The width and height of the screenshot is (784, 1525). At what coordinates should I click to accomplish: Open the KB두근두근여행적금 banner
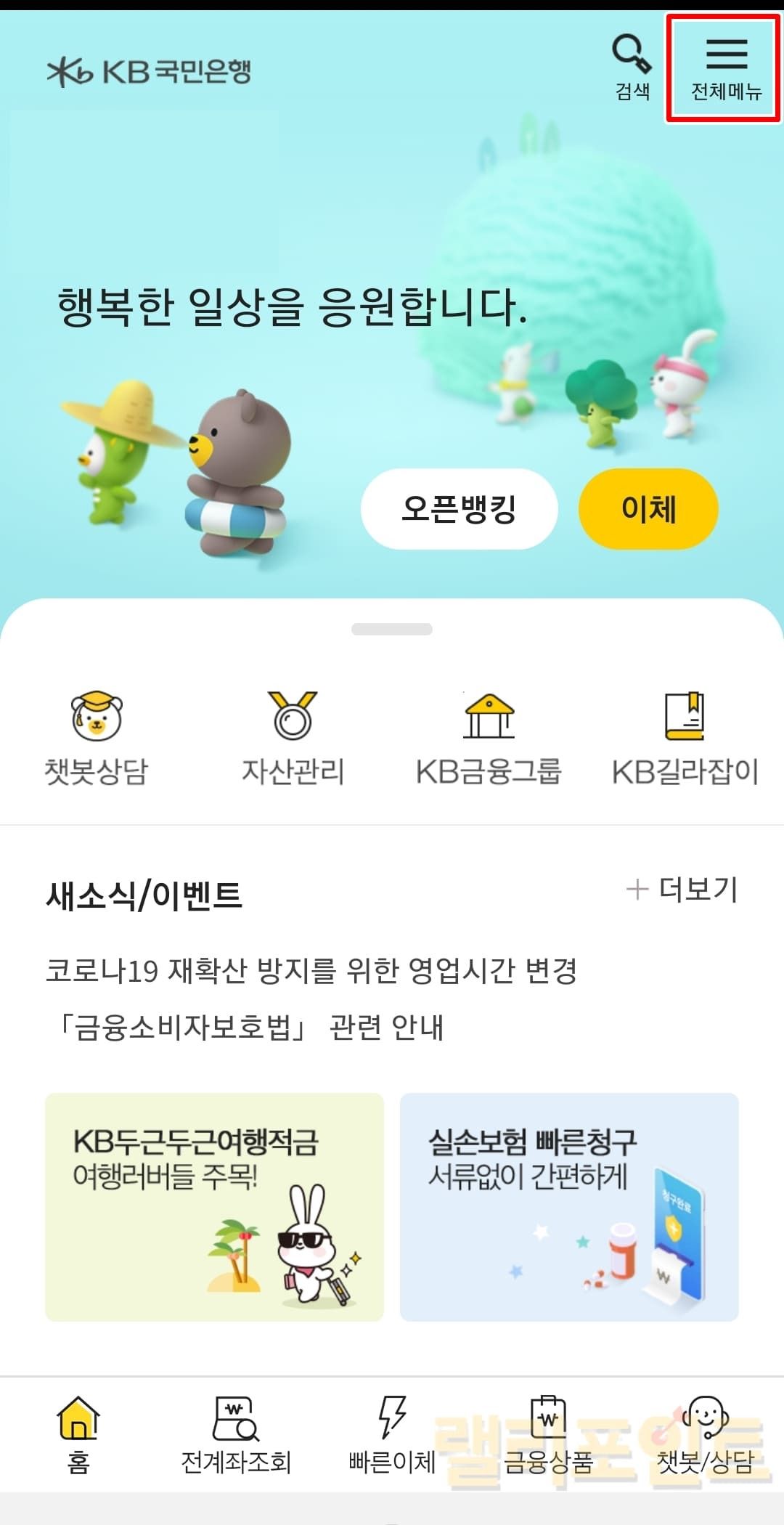click(214, 1206)
